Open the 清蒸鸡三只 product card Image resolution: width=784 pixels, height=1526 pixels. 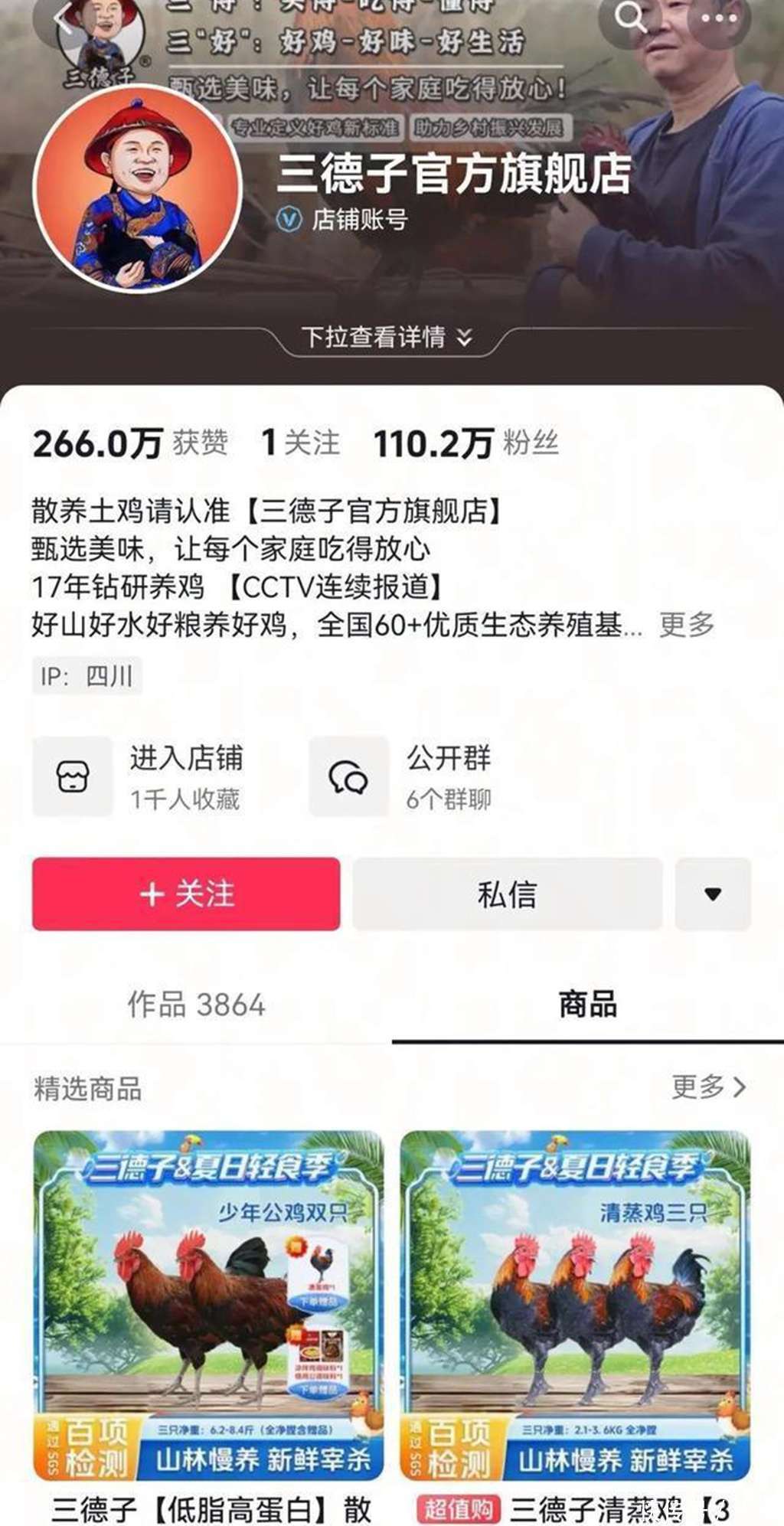click(x=575, y=1302)
